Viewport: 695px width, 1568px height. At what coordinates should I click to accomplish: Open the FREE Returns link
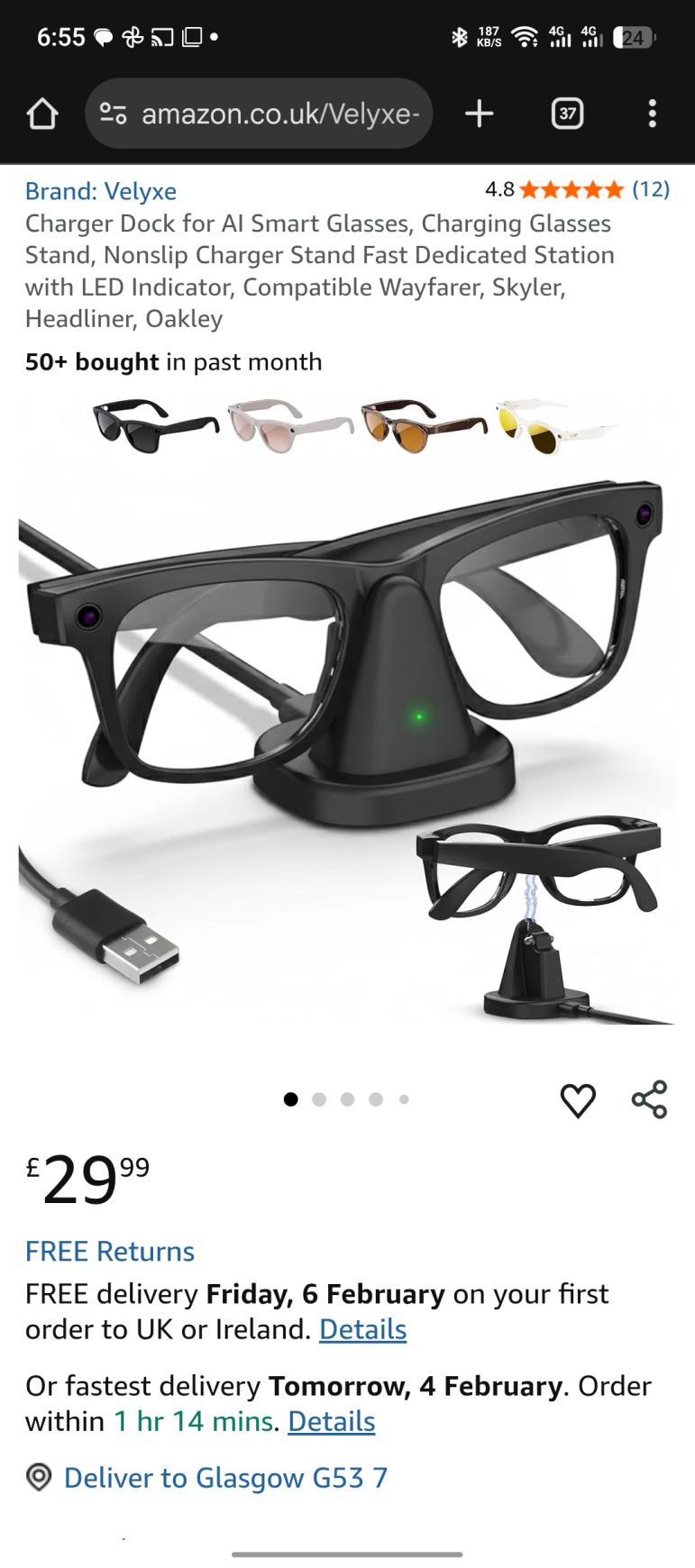coord(110,1251)
